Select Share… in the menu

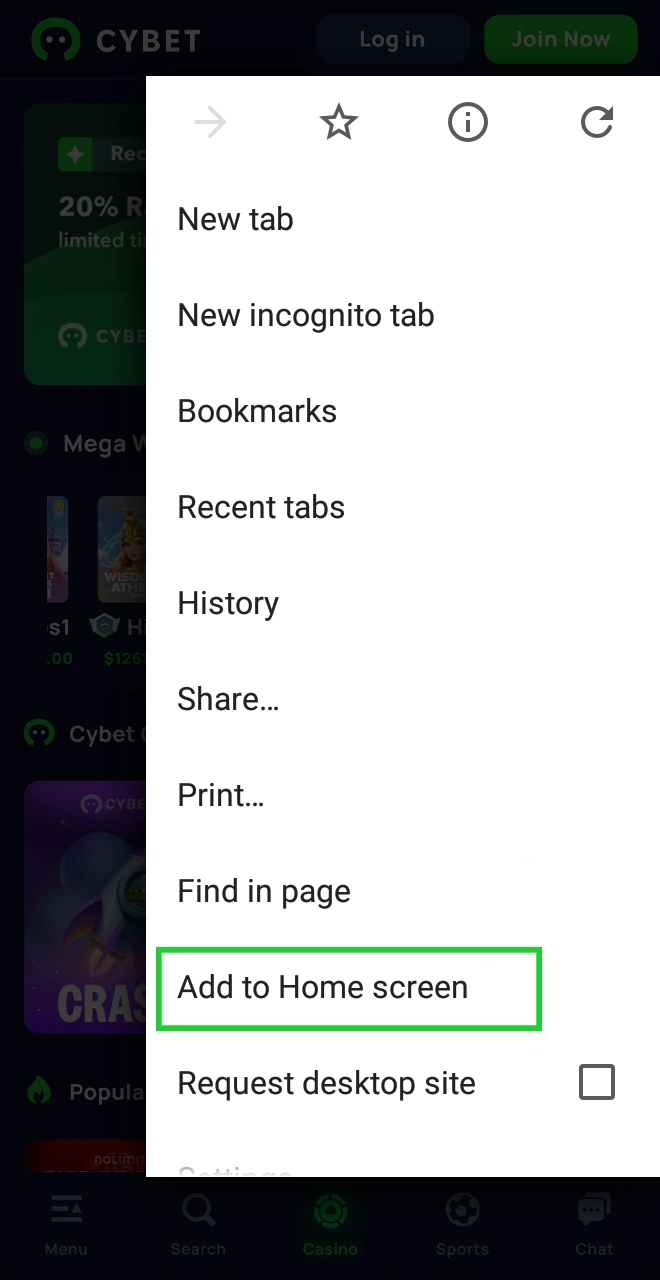pyautogui.click(x=228, y=699)
